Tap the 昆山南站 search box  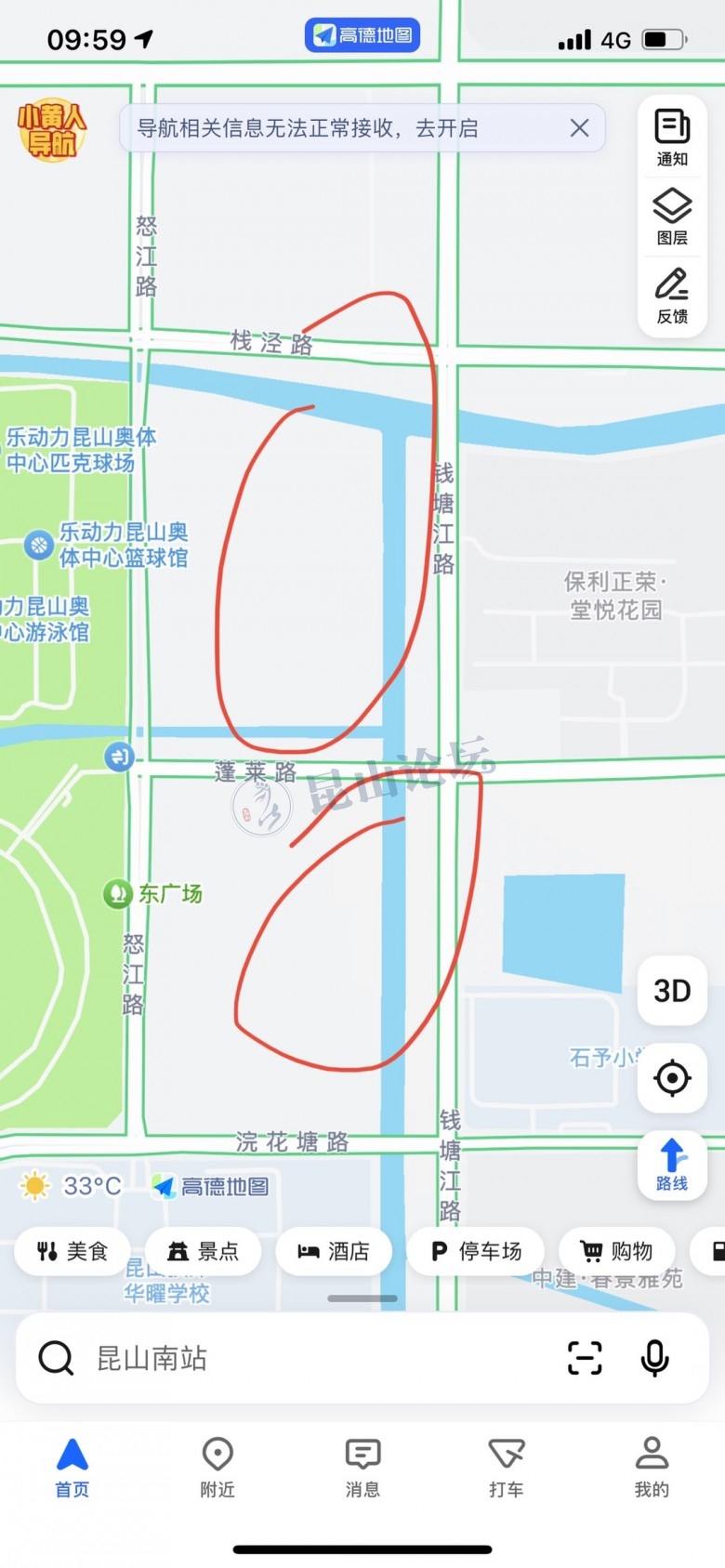coord(279,1359)
